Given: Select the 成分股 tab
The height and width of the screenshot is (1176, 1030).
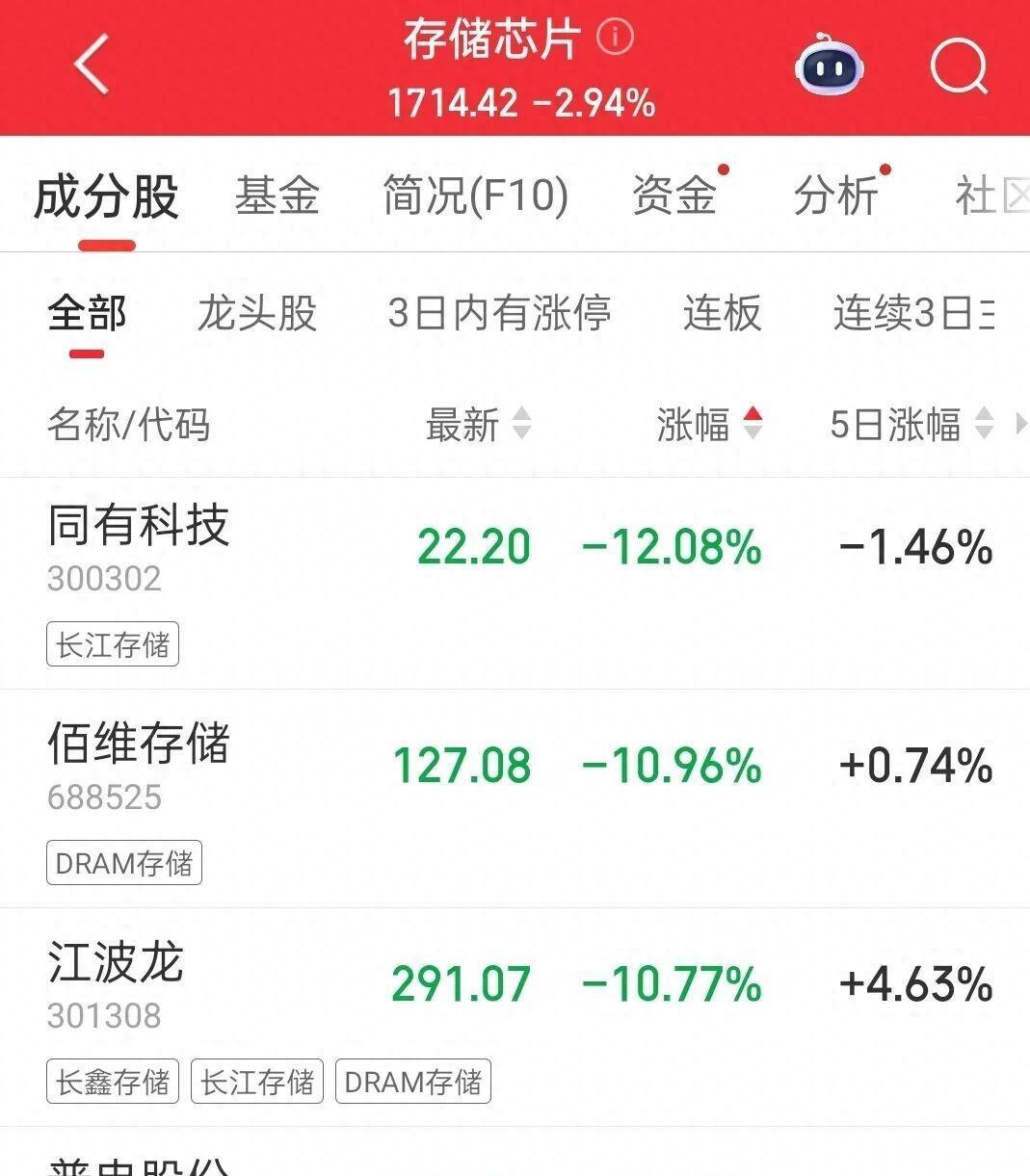Looking at the screenshot, I should 106,196.
